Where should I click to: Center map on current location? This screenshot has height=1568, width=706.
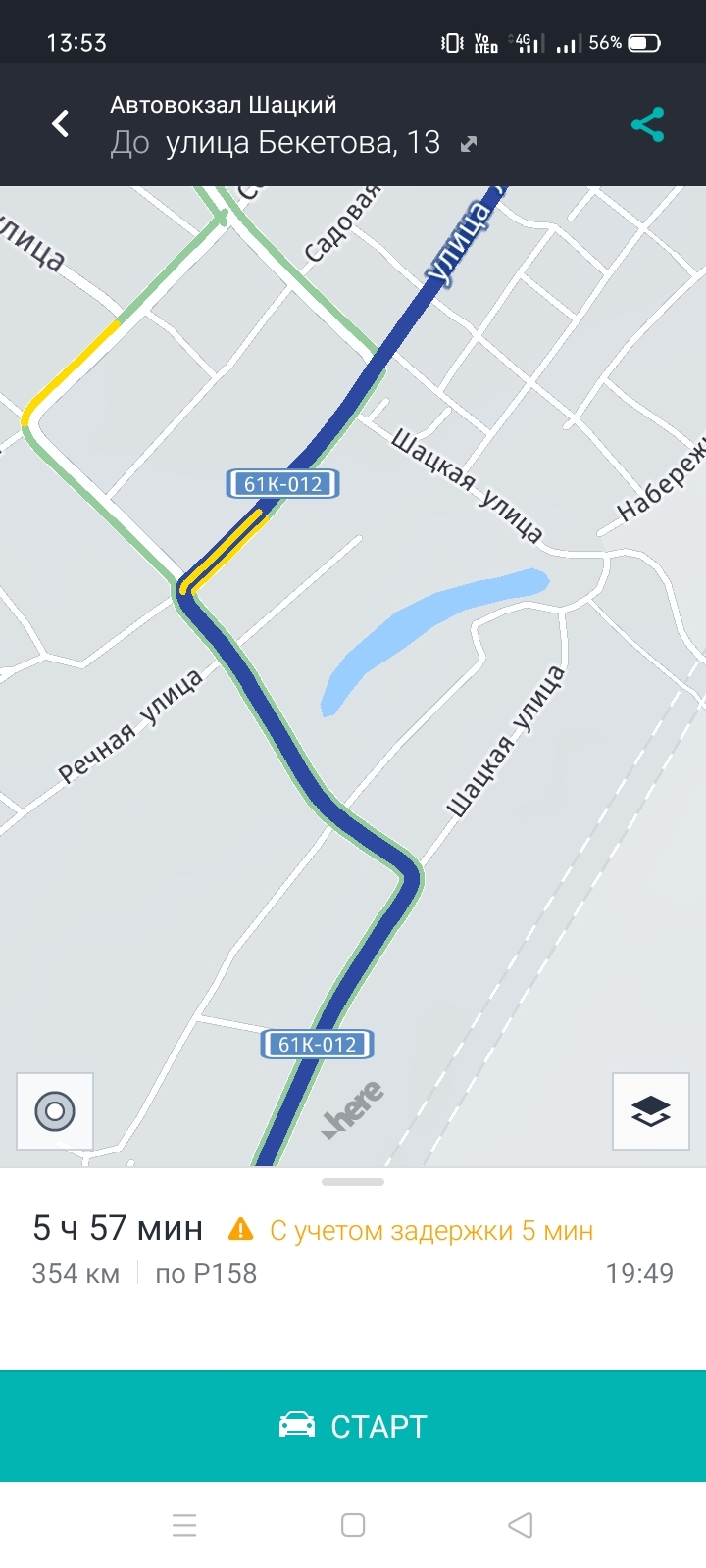(x=55, y=1110)
